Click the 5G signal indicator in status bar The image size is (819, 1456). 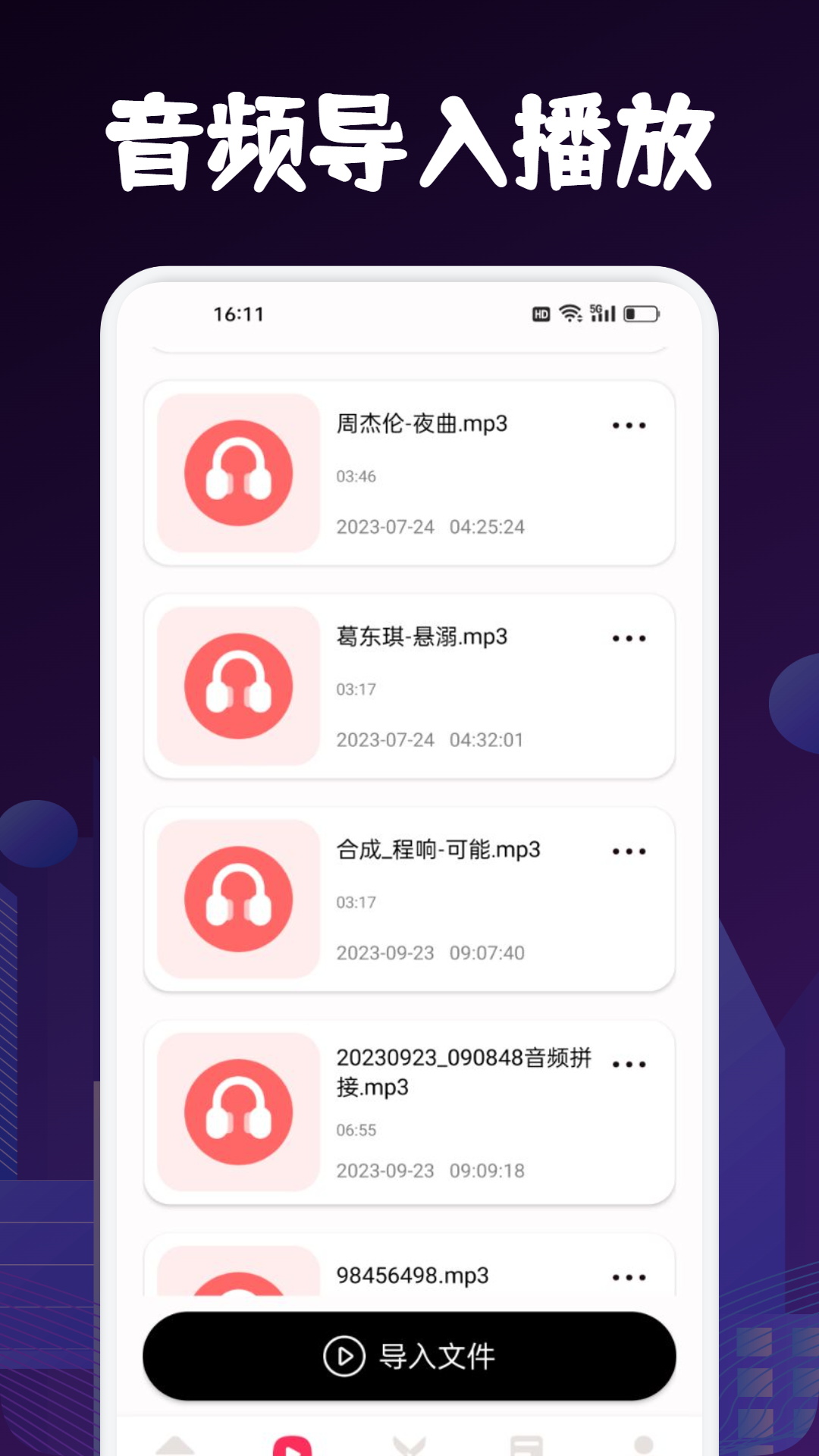[599, 313]
